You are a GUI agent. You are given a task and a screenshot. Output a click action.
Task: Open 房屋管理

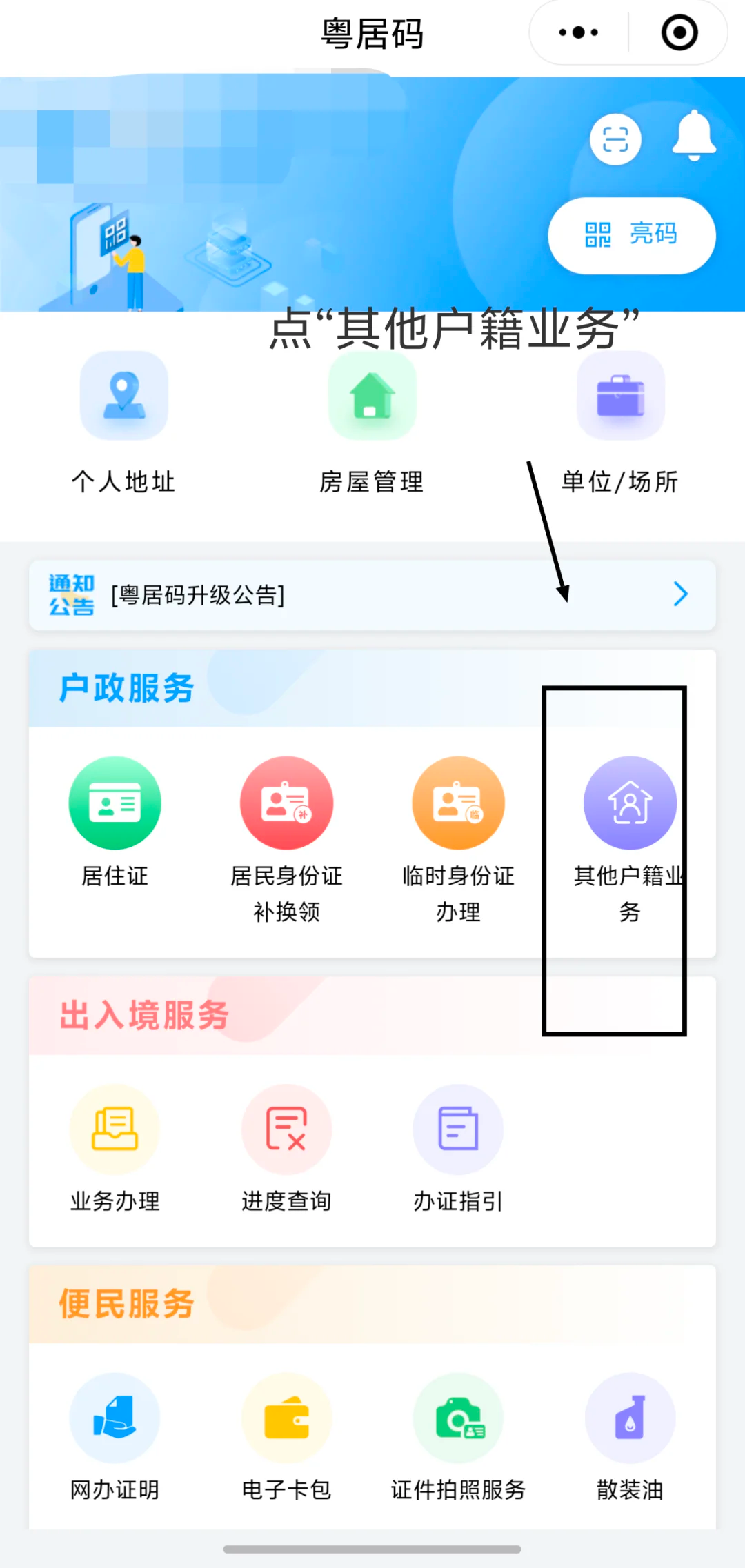(372, 422)
